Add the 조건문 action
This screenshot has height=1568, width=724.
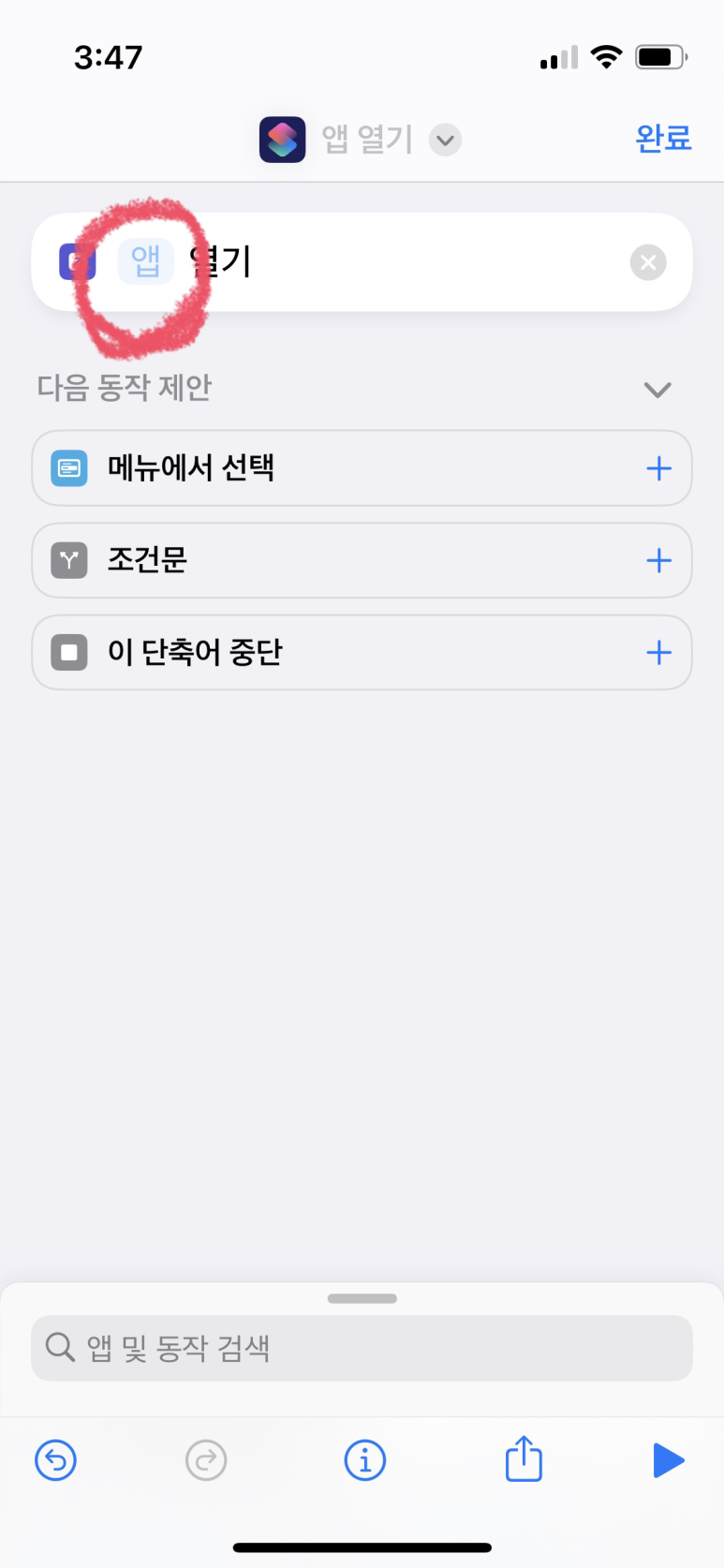coord(659,560)
